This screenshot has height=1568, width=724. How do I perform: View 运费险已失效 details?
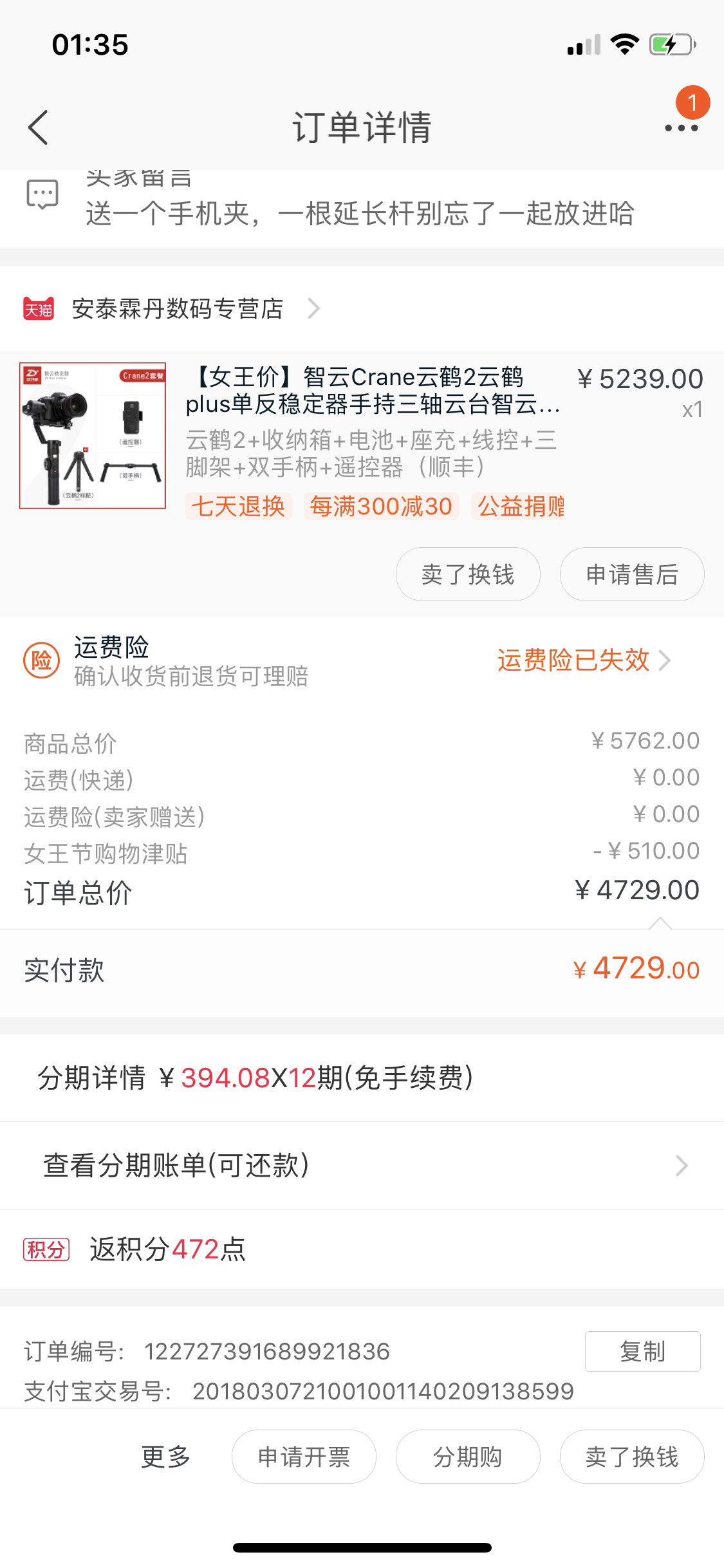(x=582, y=660)
